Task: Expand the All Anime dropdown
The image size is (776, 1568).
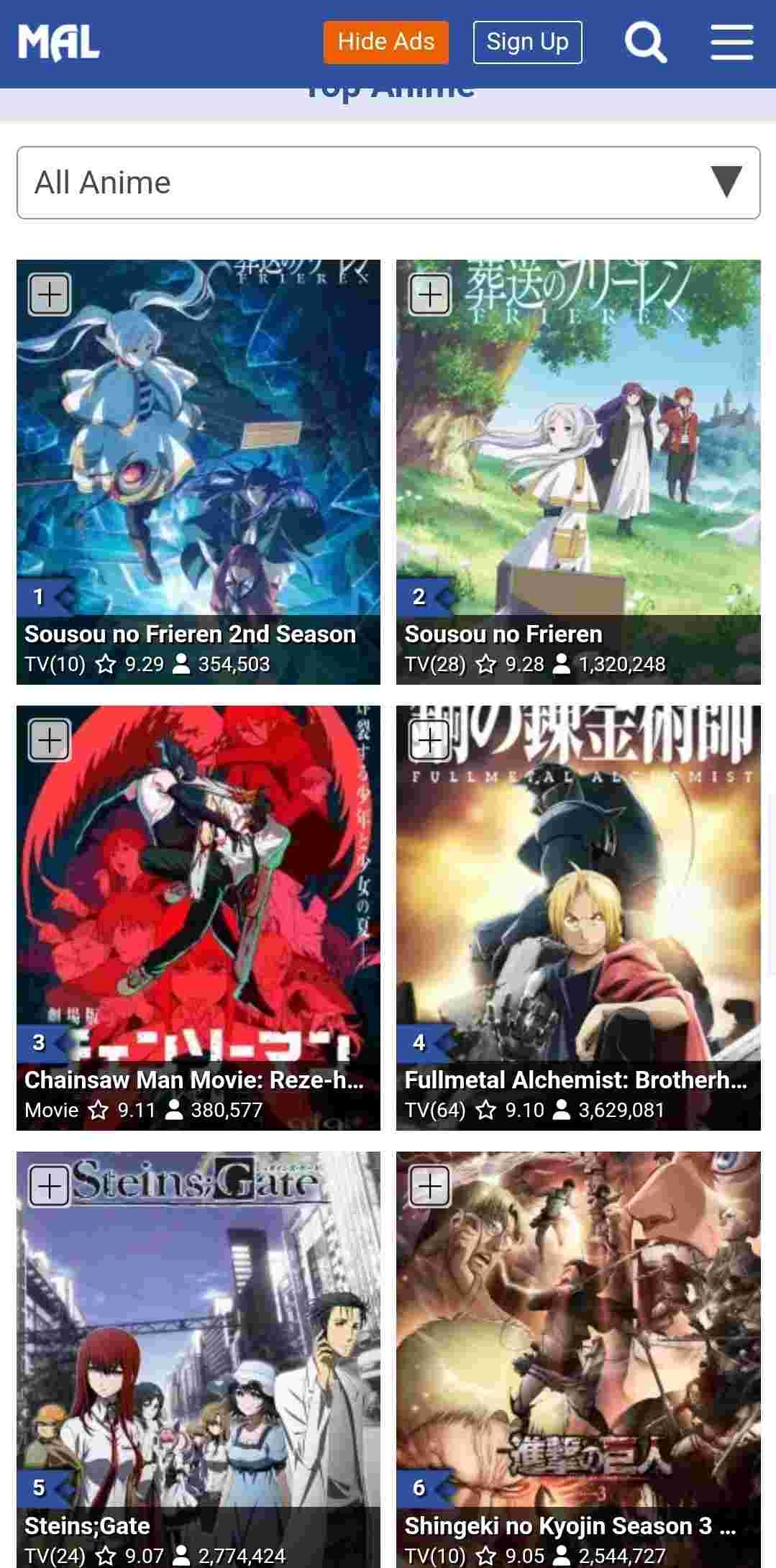Action: (388, 183)
